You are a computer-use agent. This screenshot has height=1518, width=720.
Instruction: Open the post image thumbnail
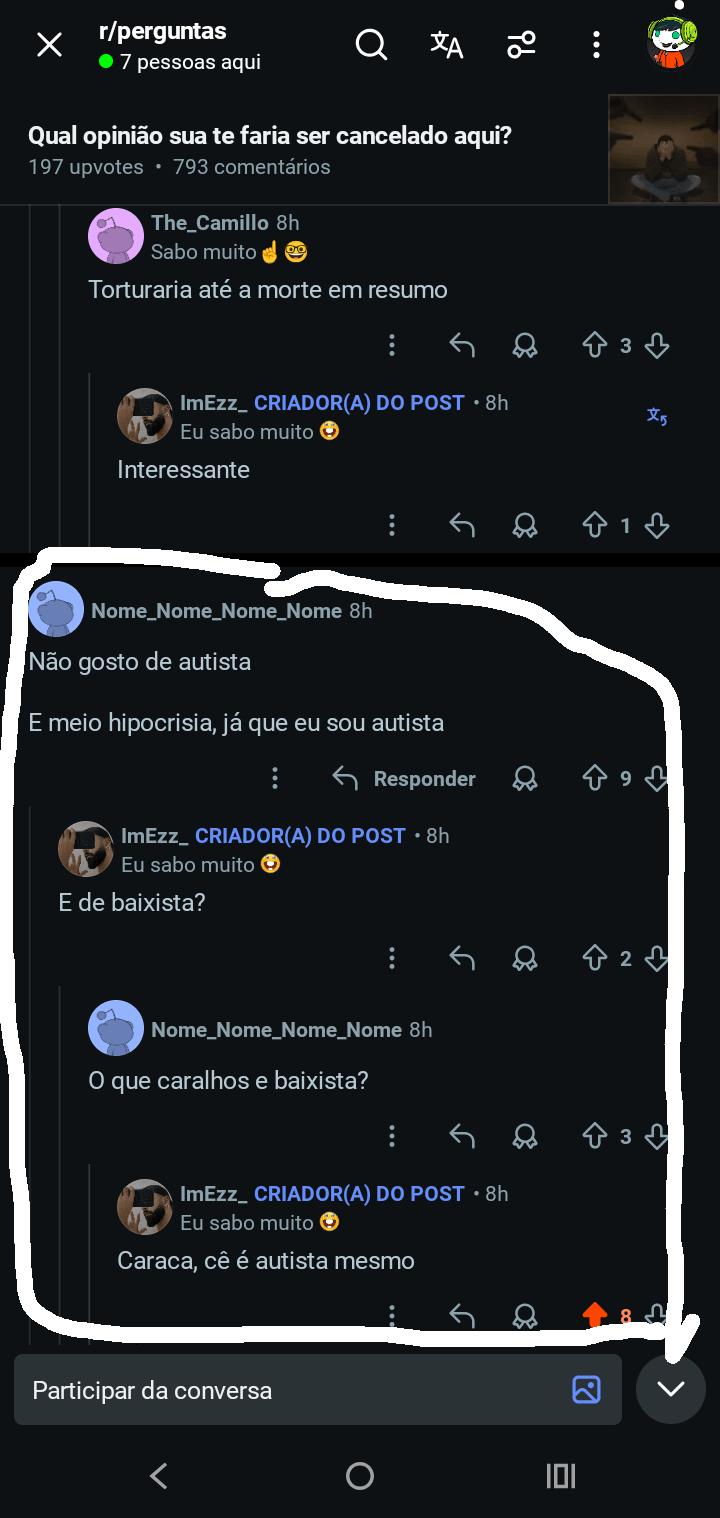[663, 148]
